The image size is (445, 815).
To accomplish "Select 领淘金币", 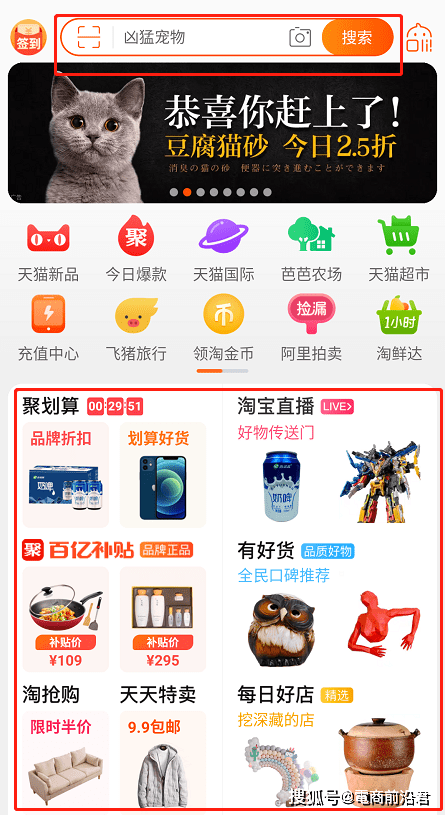I will coord(224,328).
